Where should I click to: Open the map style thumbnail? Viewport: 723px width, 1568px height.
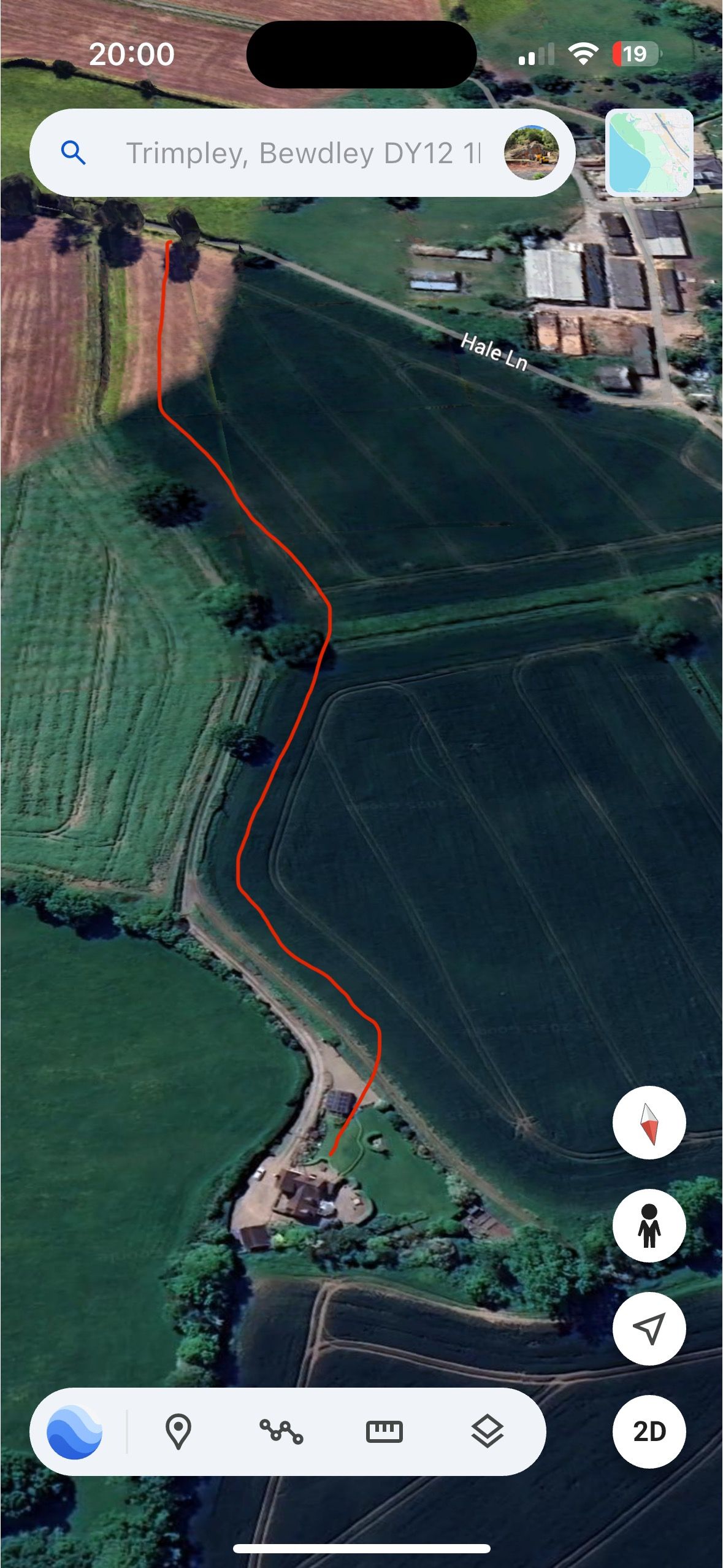649,153
